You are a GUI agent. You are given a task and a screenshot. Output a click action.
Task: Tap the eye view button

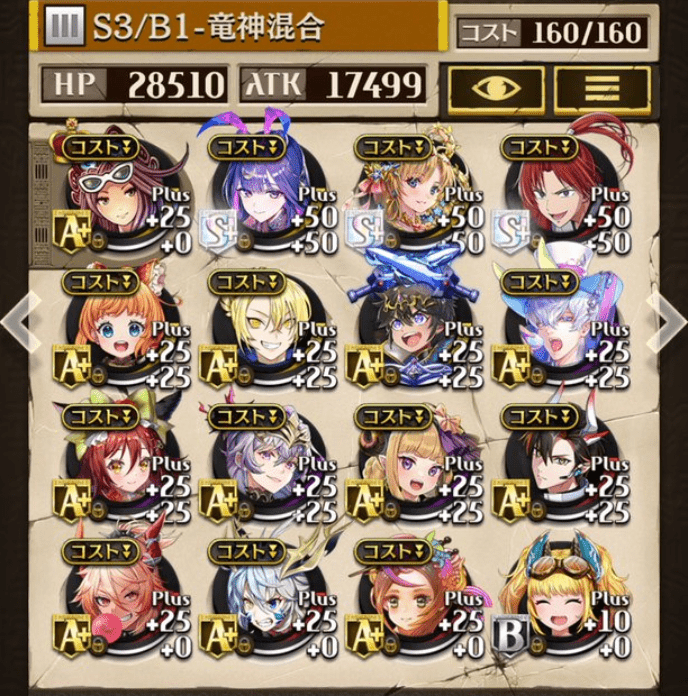pos(497,88)
